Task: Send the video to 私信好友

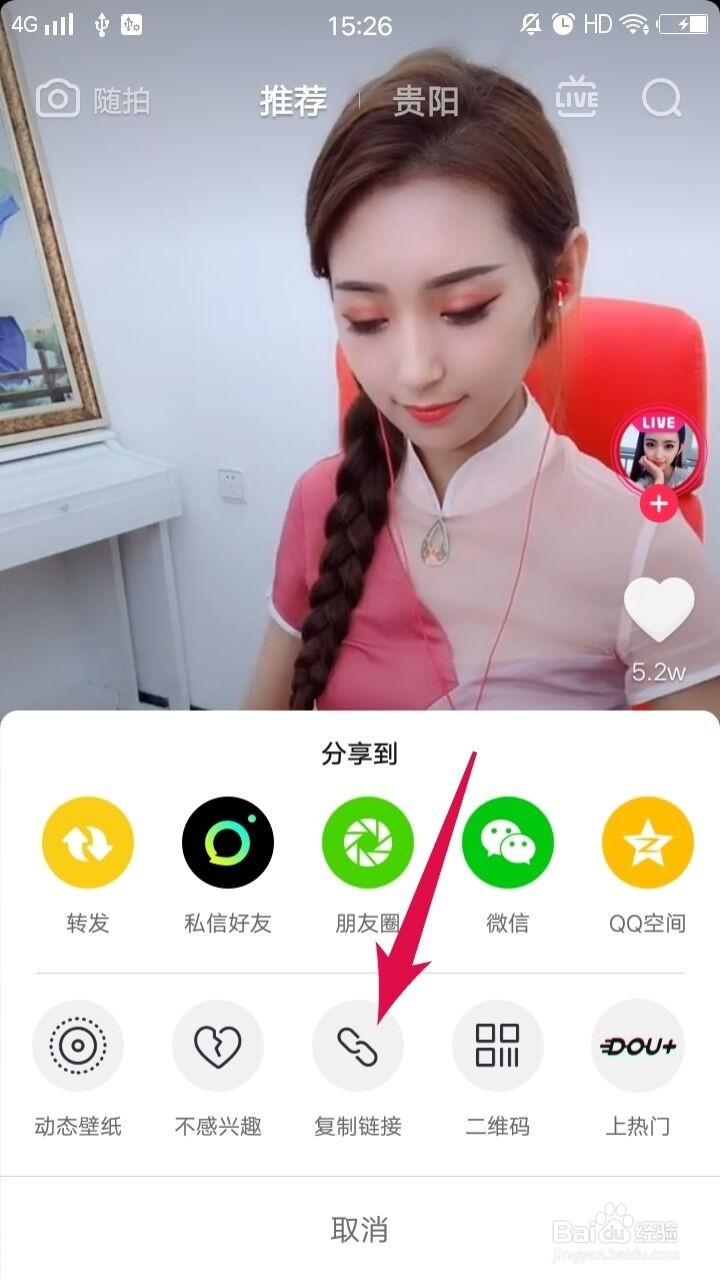Action: point(227,843)
